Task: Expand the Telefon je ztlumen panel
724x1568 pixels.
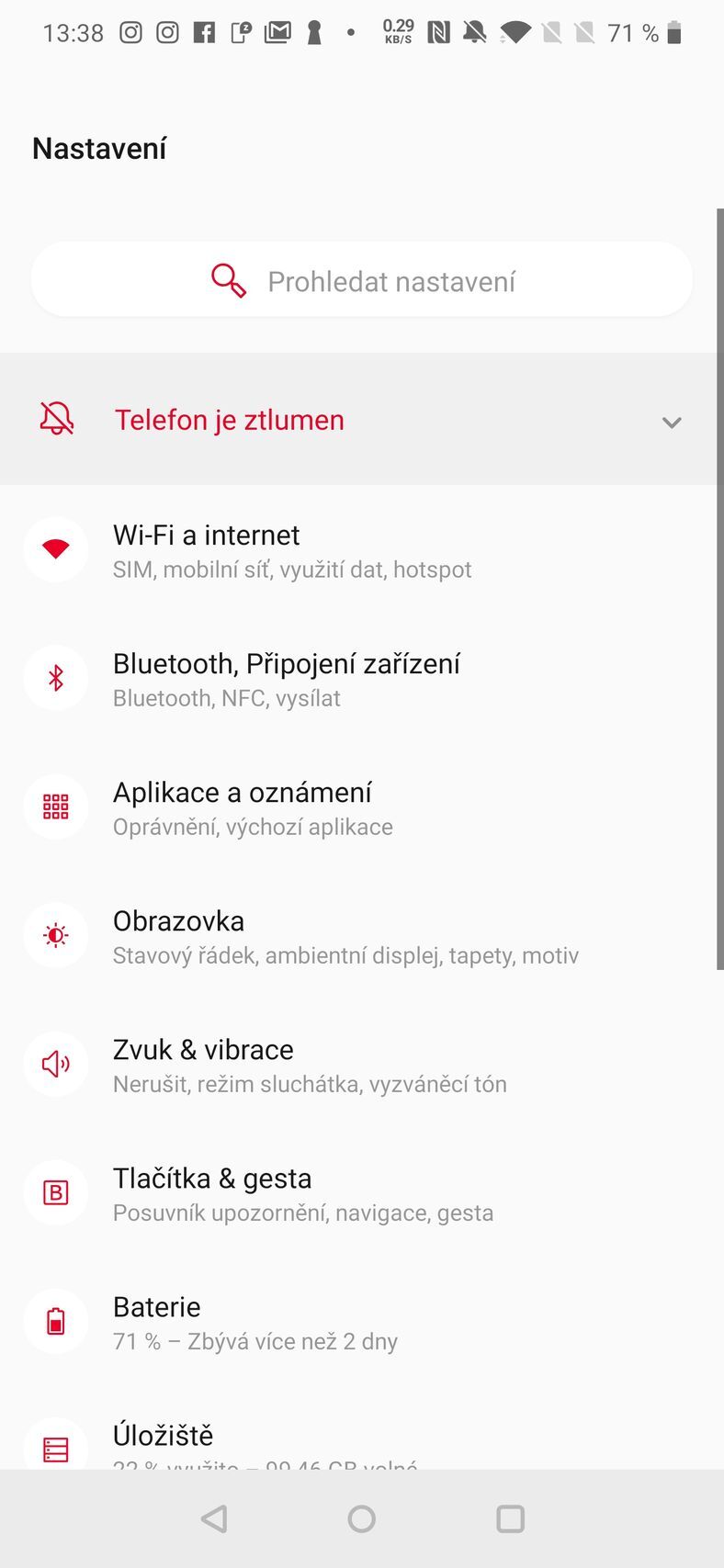Action: click(x=672, y=423)
